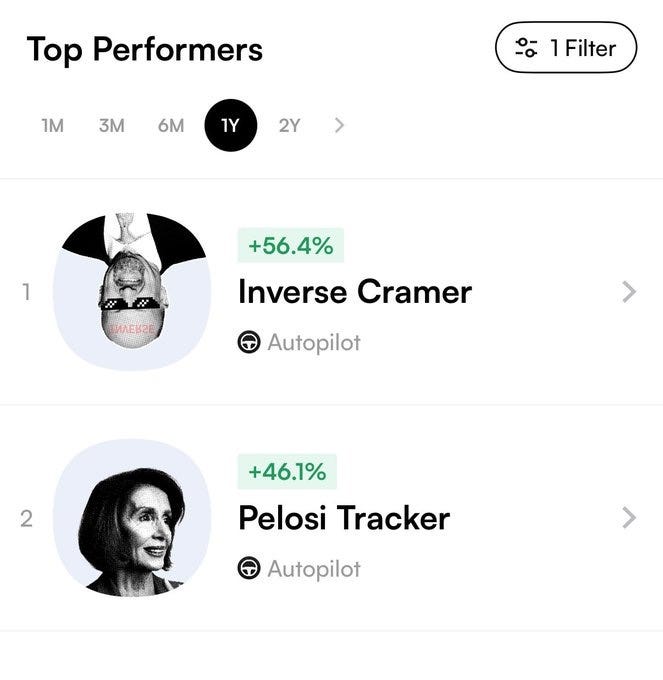The width and height of the screenshot is (663, 680).
Task: Open the 1 Filter button
Action: (565, 47)
